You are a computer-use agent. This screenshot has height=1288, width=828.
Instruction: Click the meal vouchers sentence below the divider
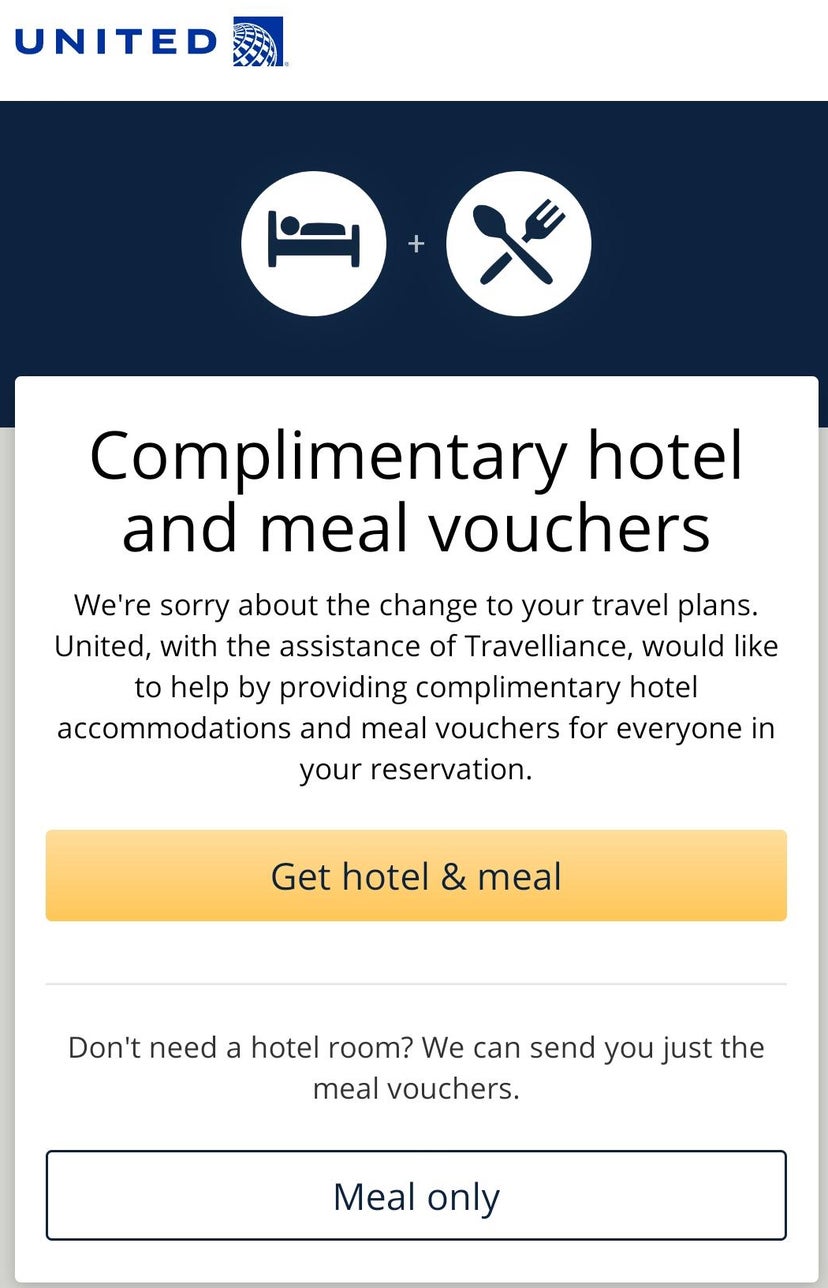click(416, 1067)
